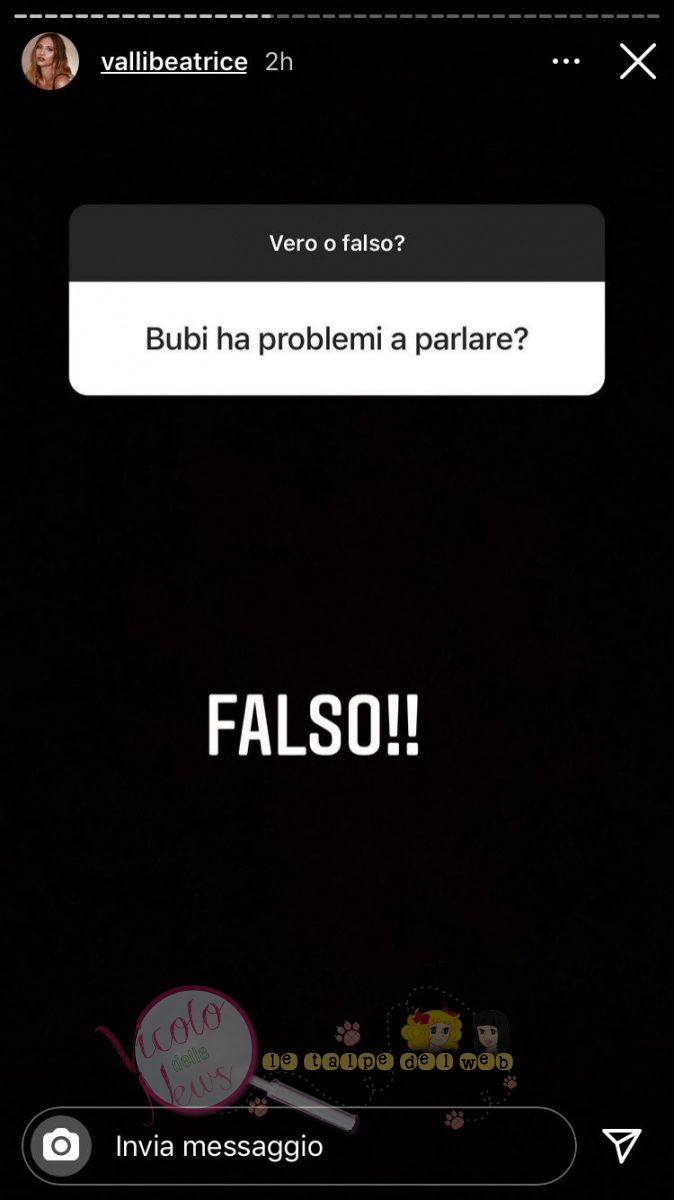Viewport: 674px width, 1200px height.
Task: Open the camera to reply
Action: 61,1146
